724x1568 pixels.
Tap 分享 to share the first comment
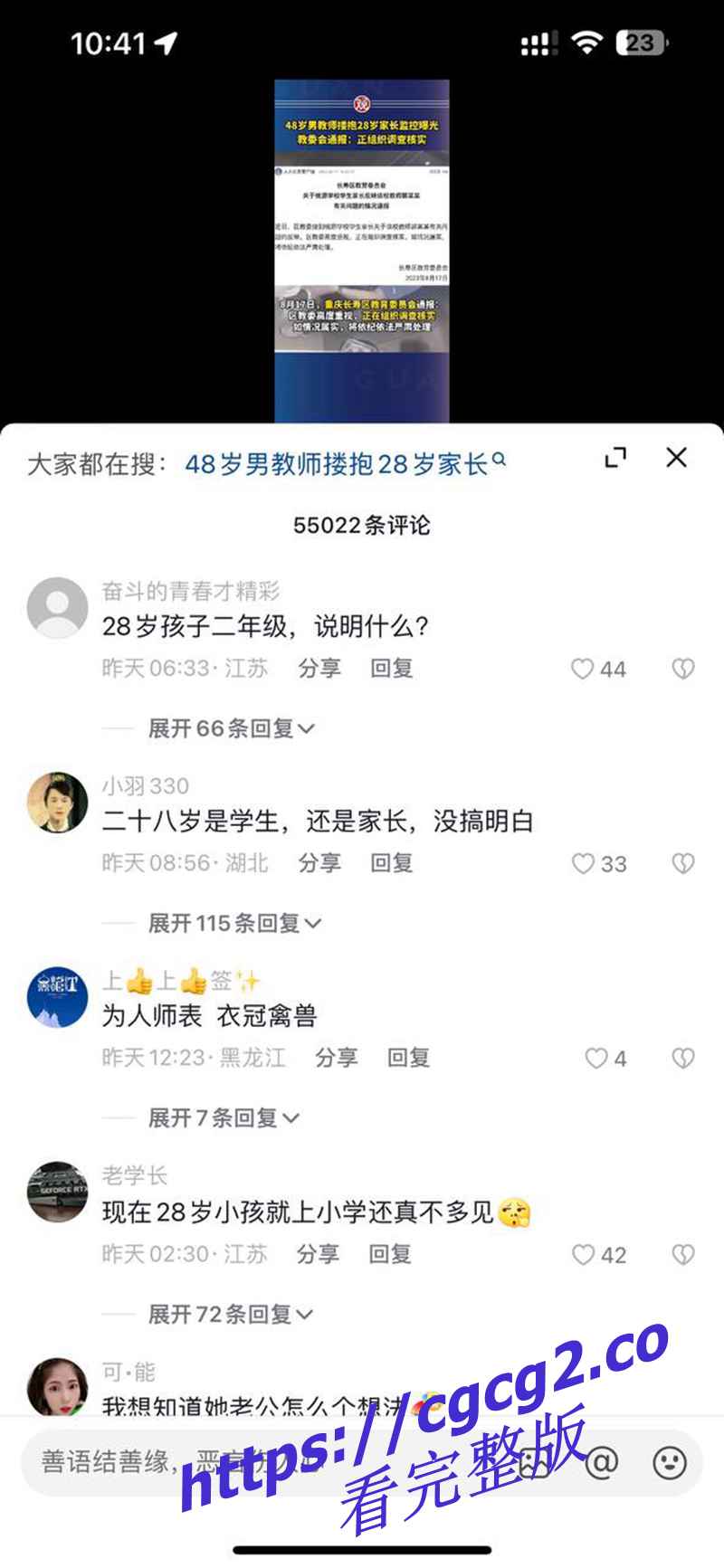click(x=319, y=668)
